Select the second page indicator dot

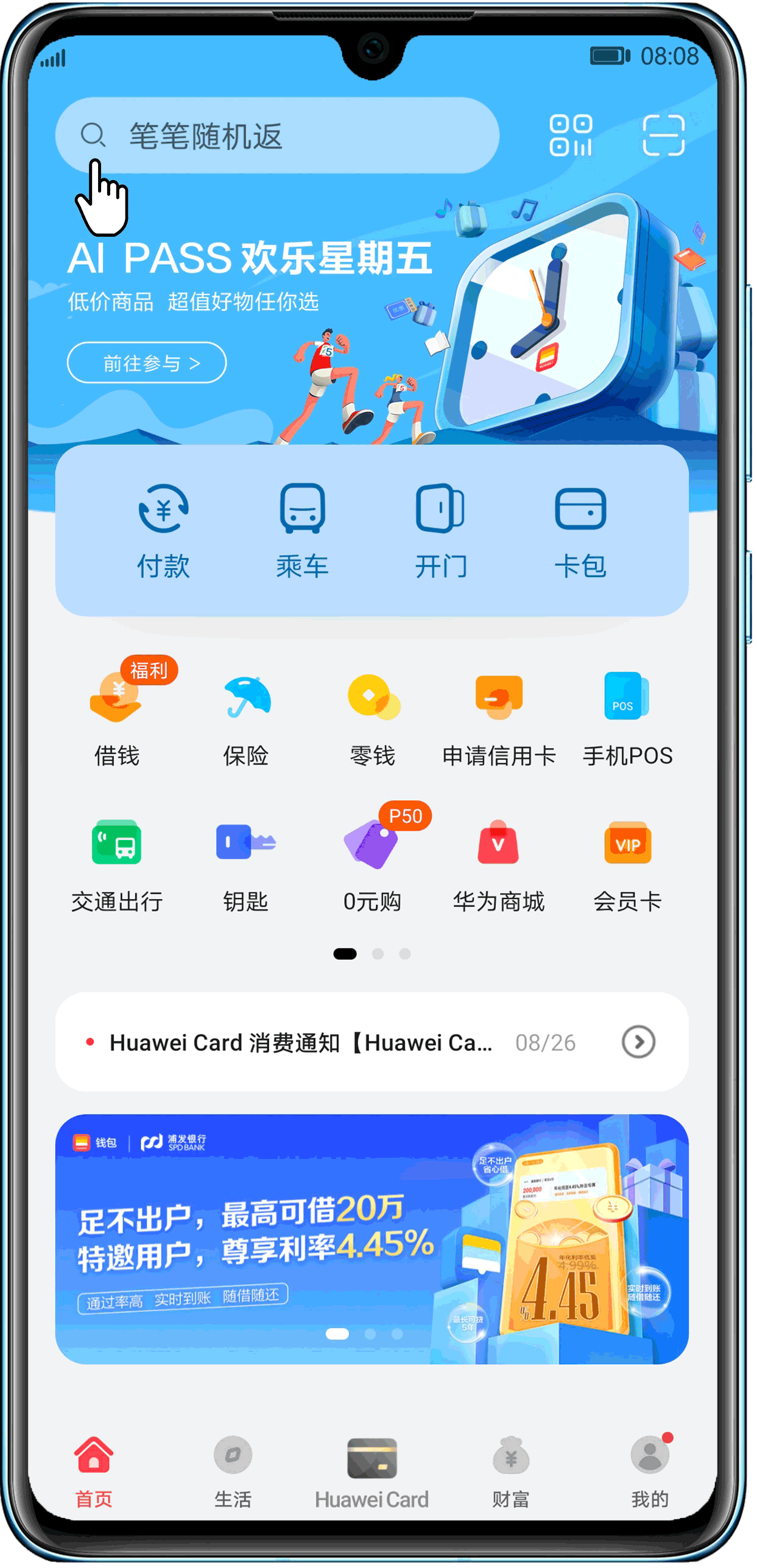point(378,953)
